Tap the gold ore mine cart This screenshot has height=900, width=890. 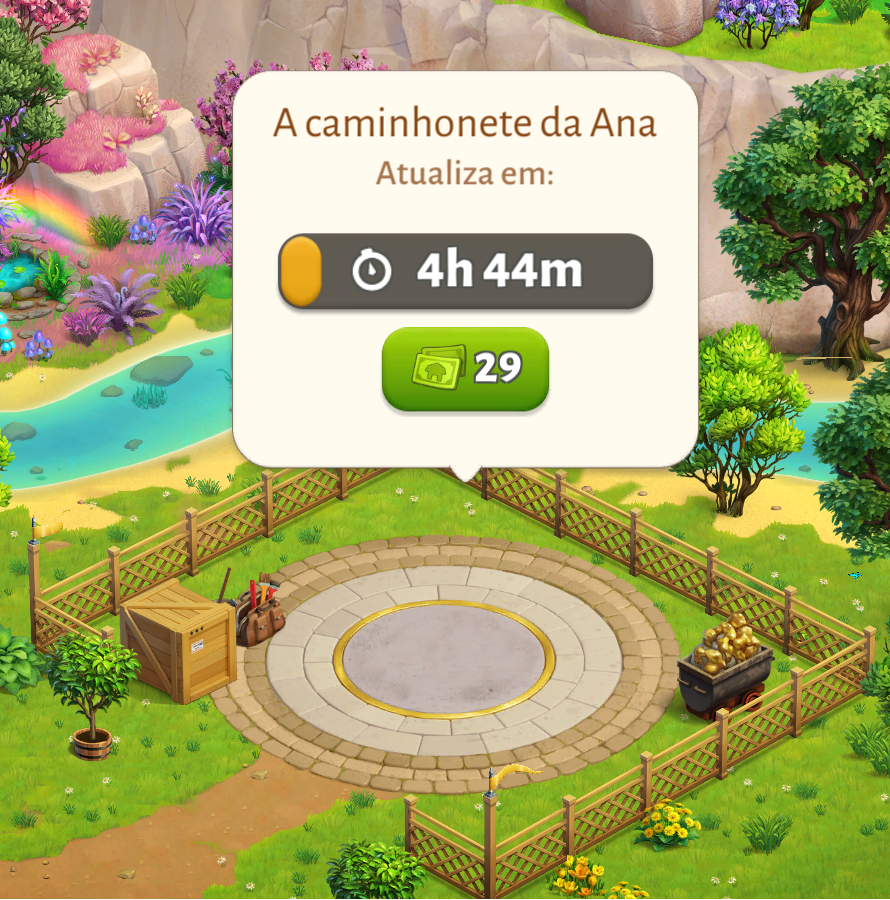pyautogui.click(x=725, y=669)
